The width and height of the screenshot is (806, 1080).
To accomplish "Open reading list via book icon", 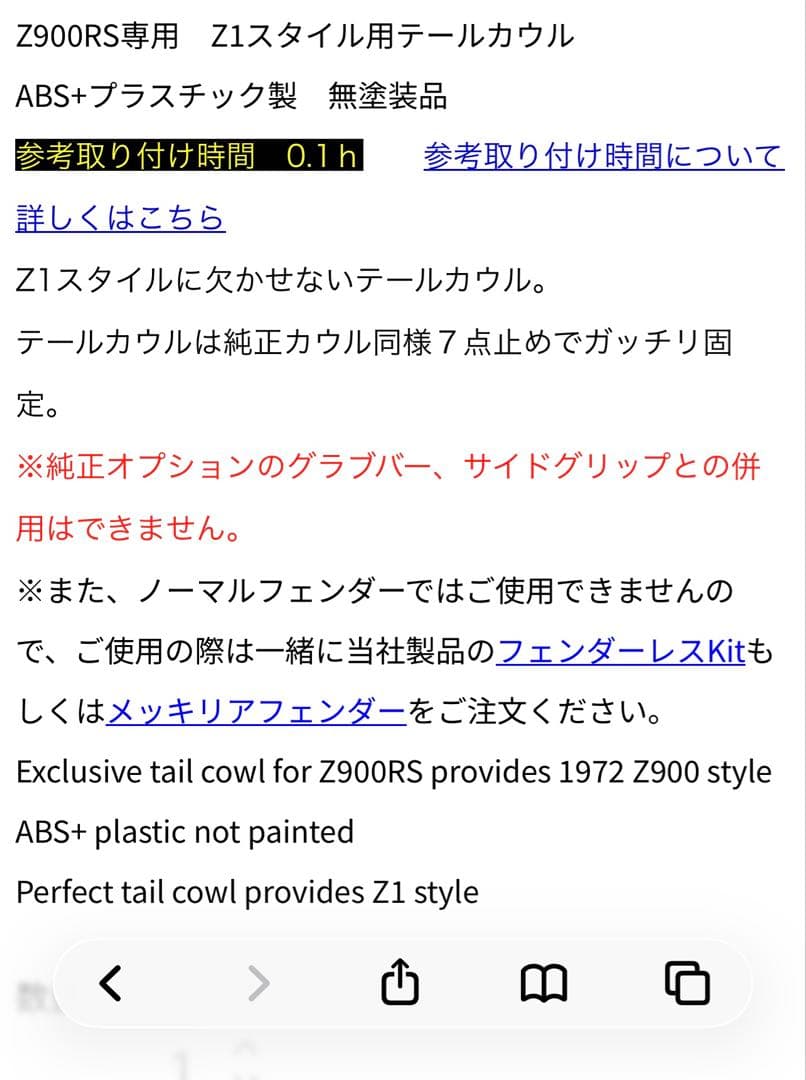I will coord(545,983).
